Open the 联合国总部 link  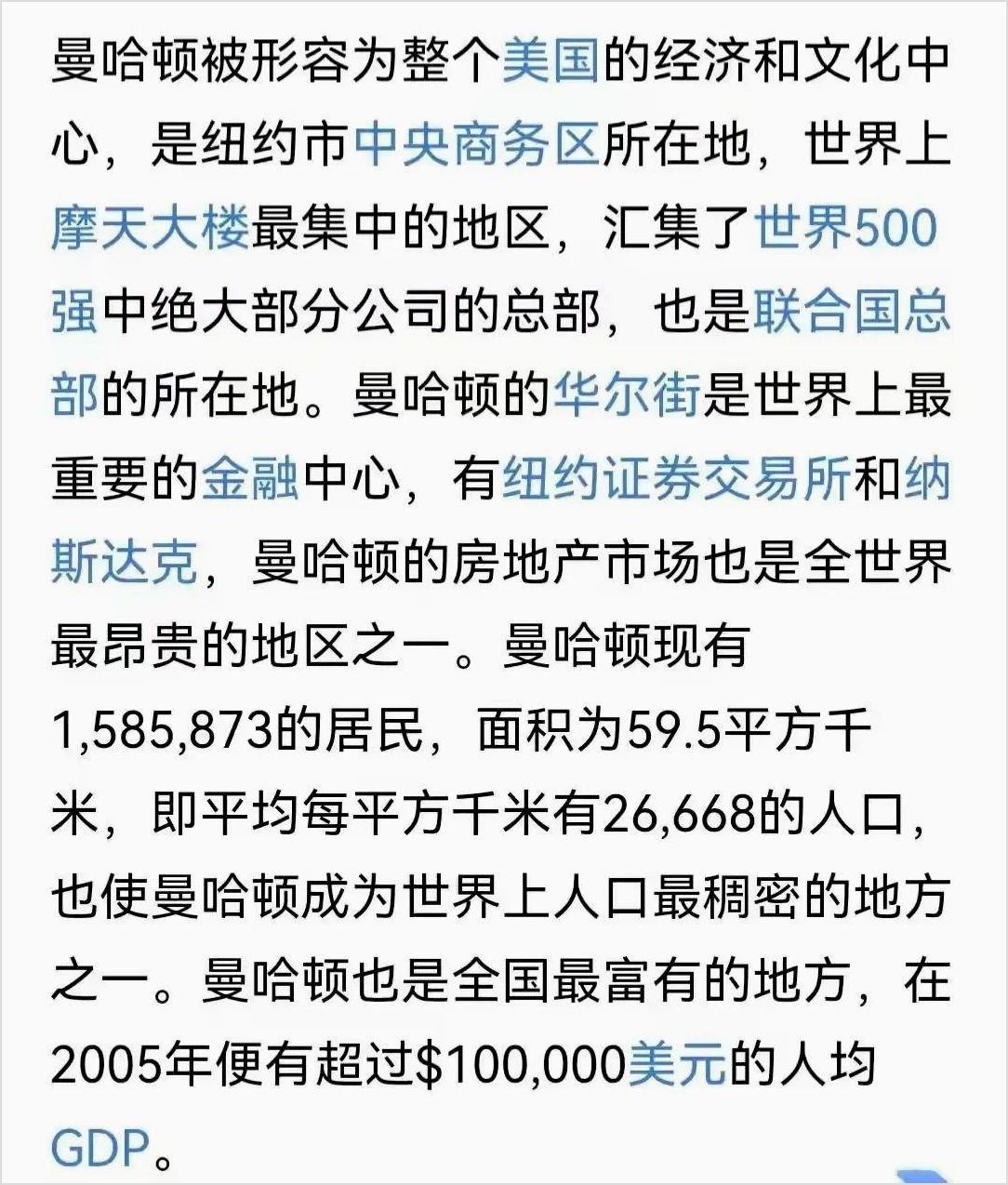tap(850, 312)
